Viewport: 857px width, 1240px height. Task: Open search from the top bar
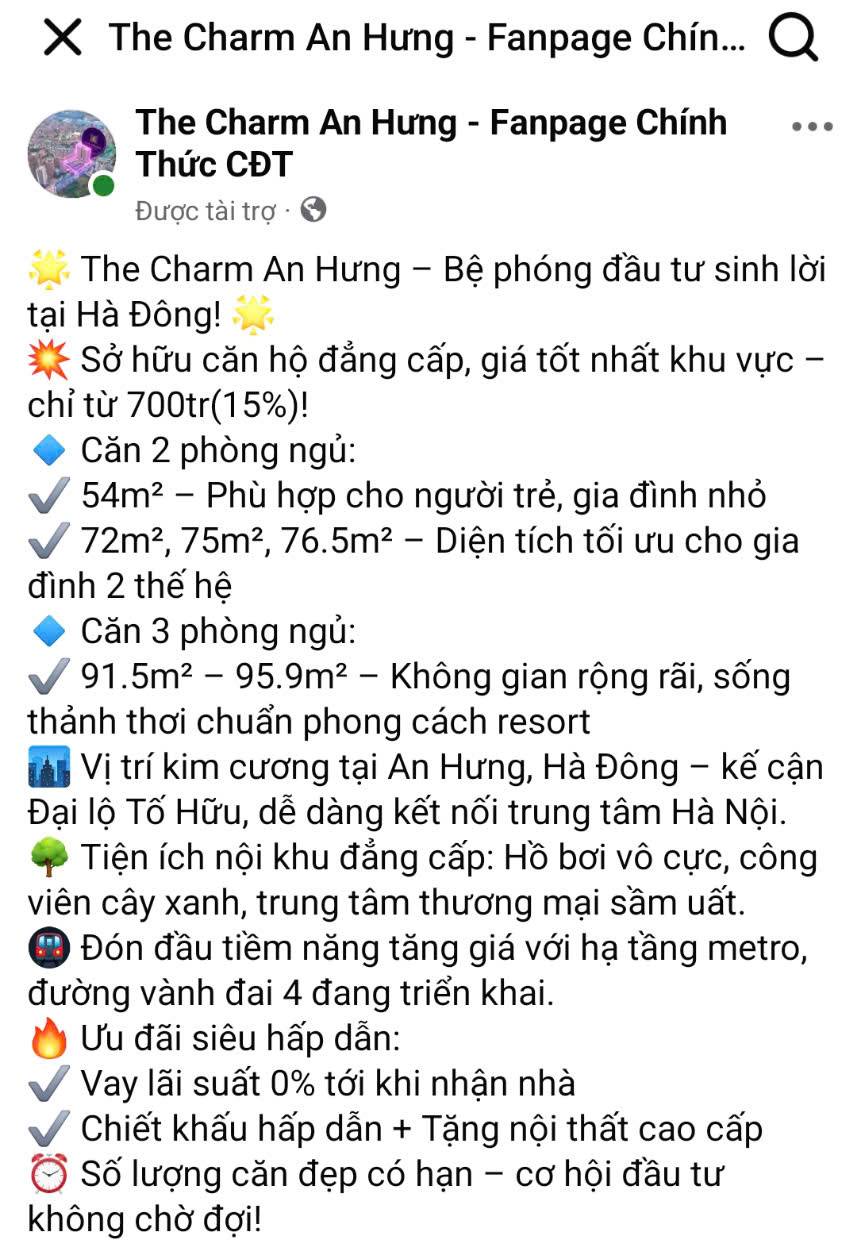794,38
